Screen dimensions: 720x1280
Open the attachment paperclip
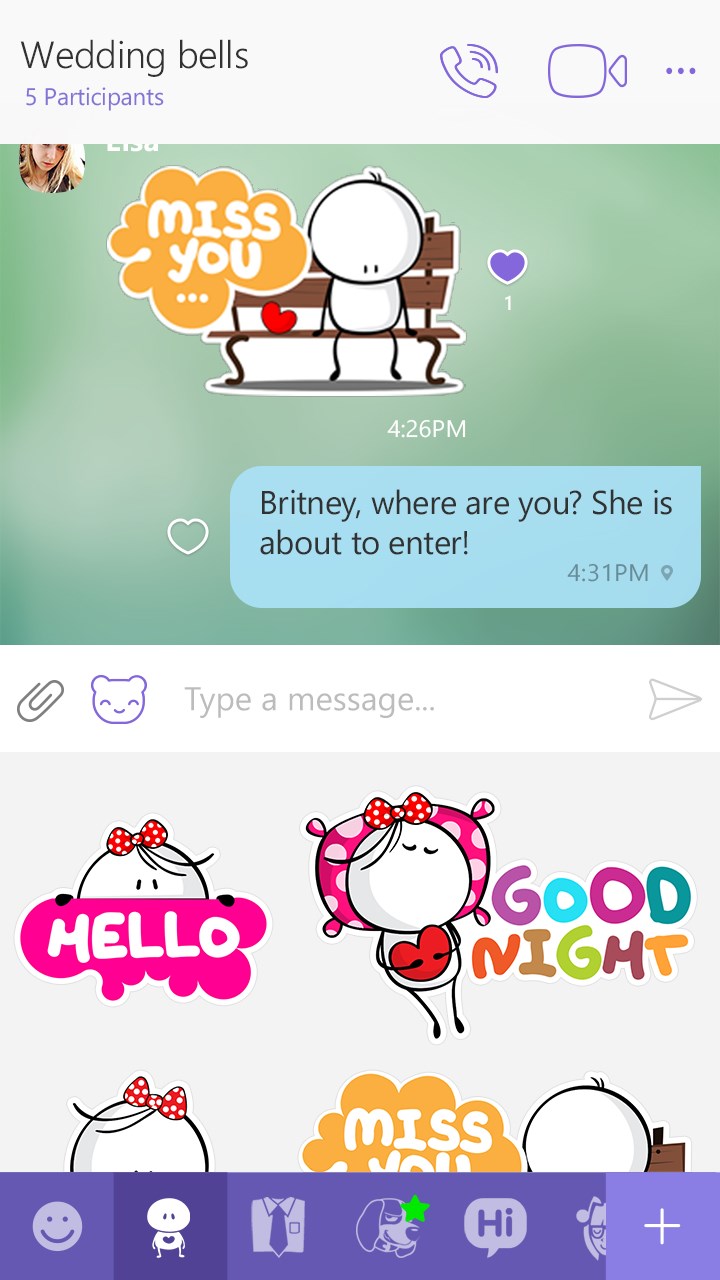click(41, 700)
